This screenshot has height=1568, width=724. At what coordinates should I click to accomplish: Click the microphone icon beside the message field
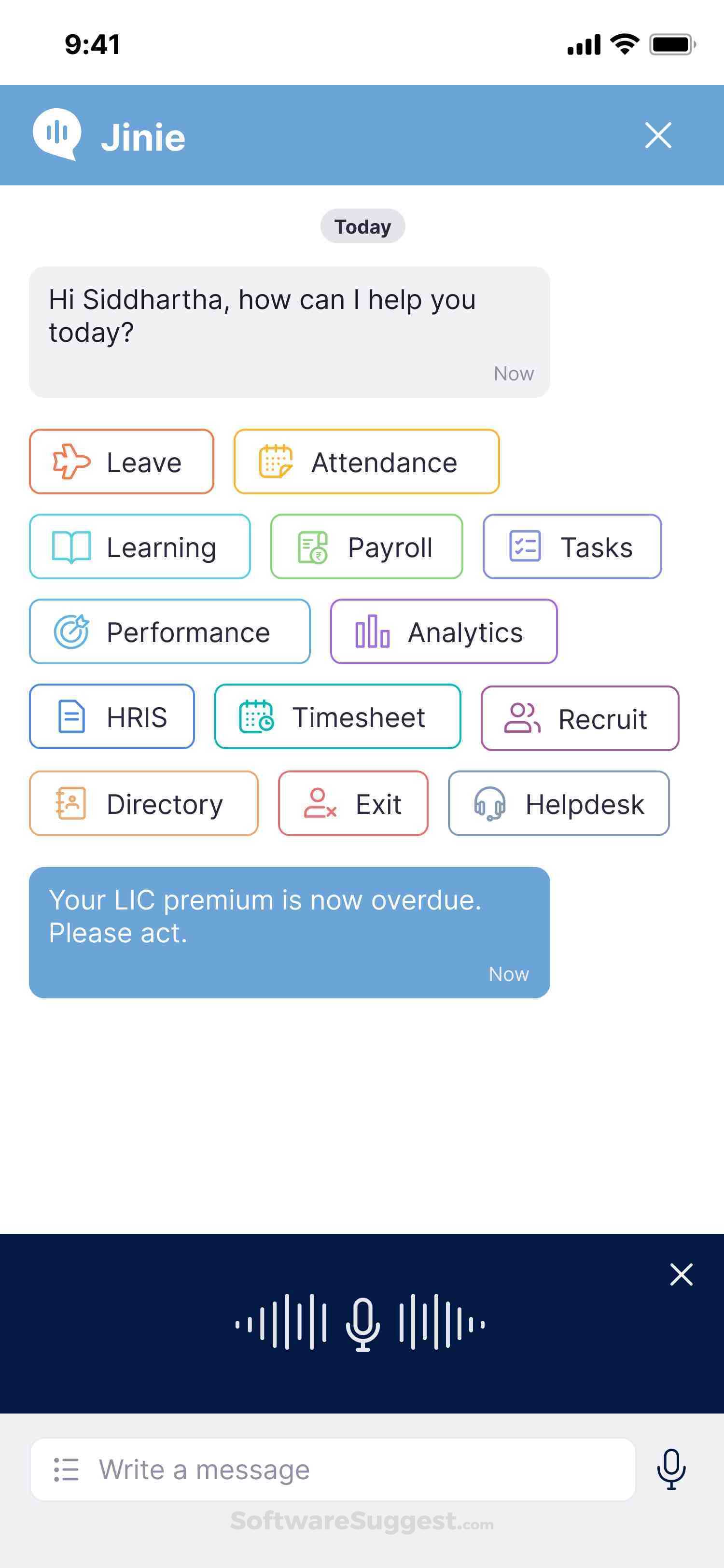point(671,1470)
